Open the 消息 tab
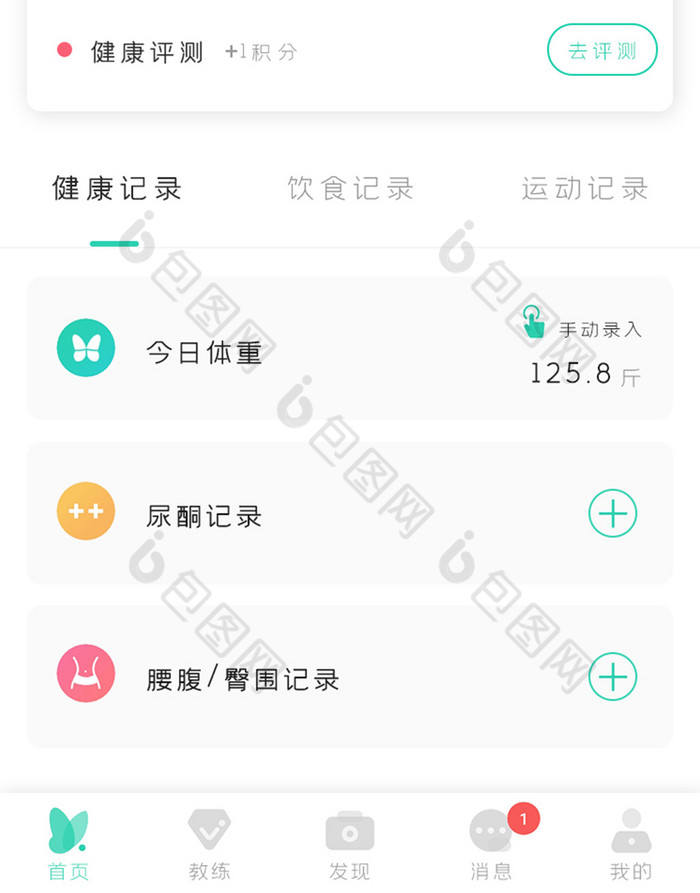This screenshot has width=700, height=893. click(491, 845)
